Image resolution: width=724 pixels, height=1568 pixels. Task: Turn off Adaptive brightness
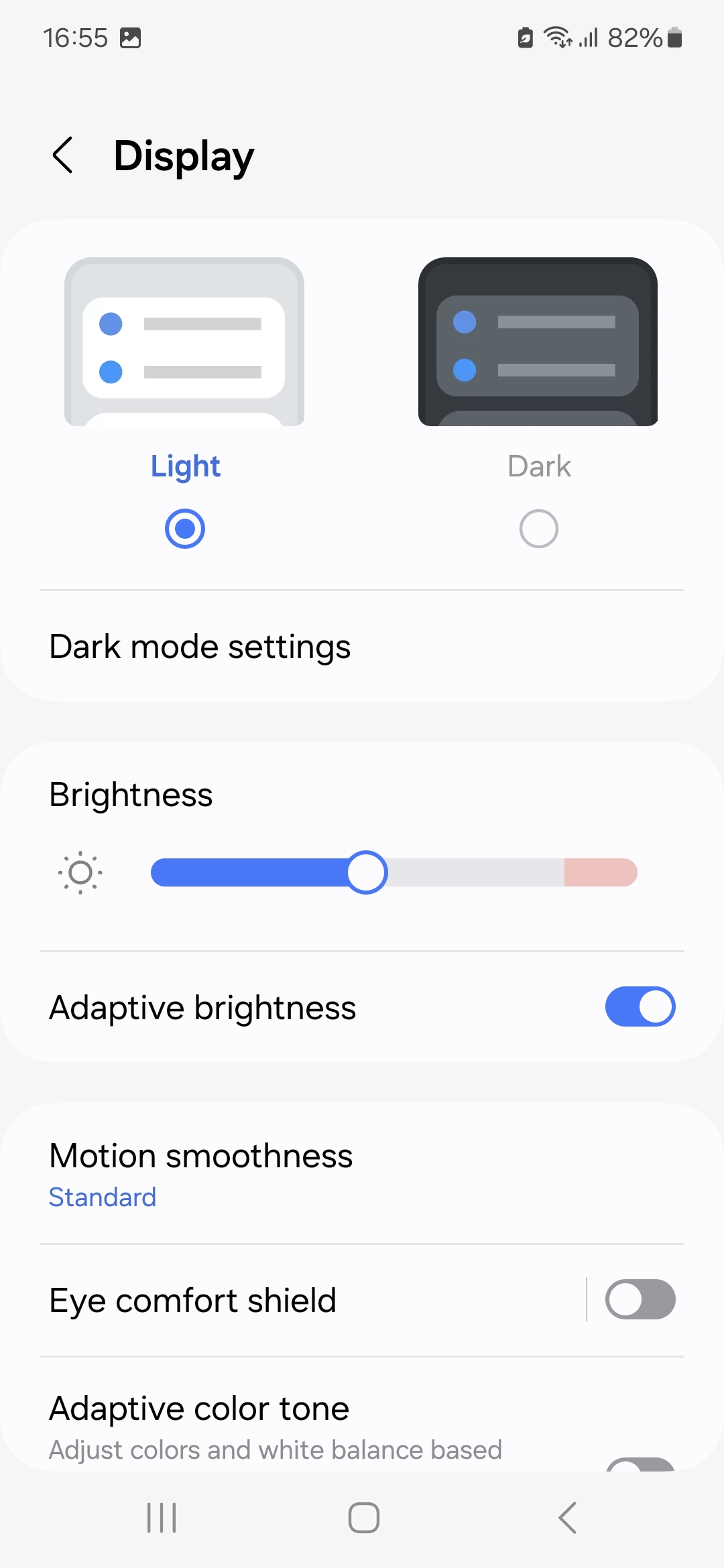coord(640,1006)
